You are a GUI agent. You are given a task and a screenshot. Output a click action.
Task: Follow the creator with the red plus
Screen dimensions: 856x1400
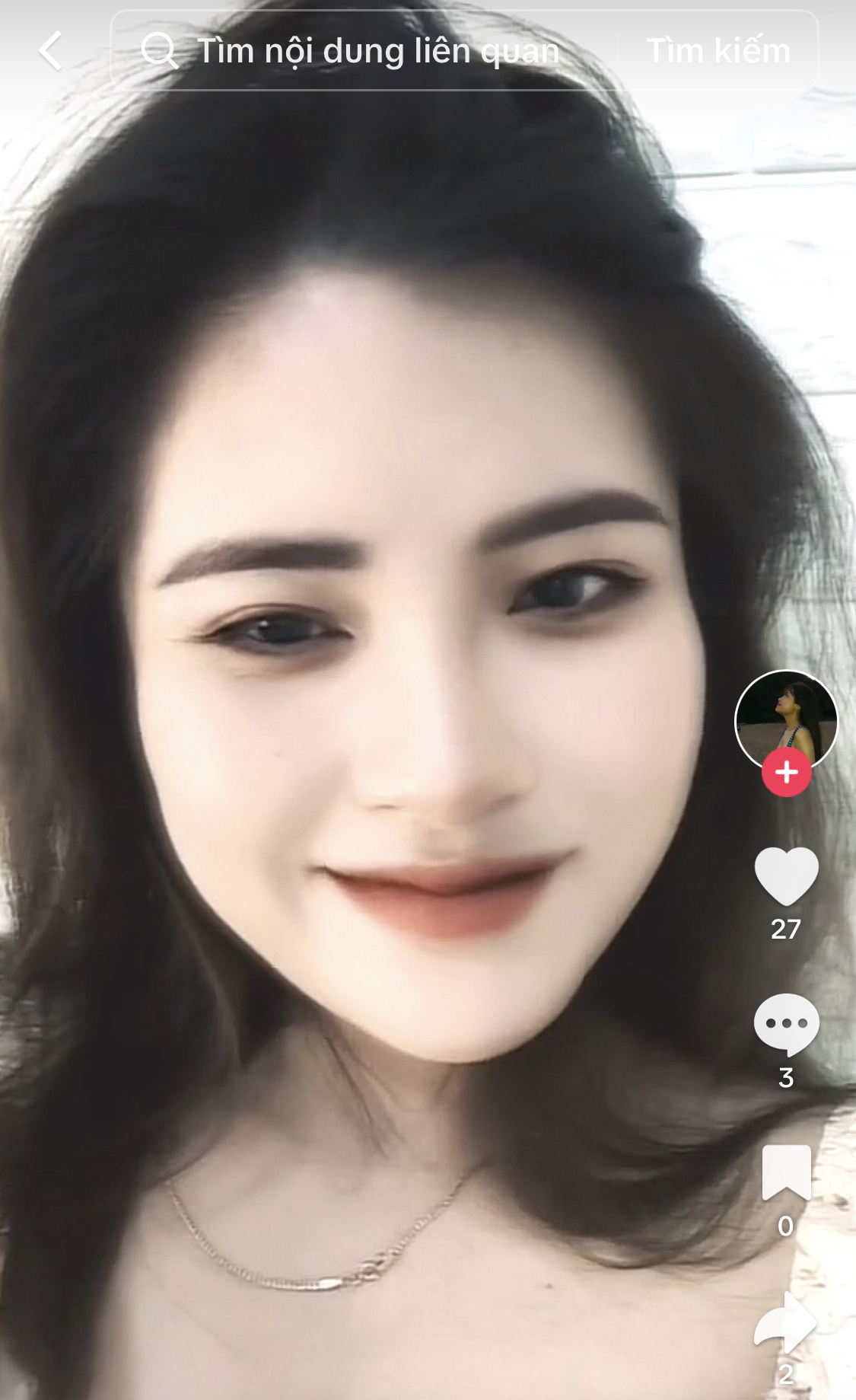coord(786,772)
